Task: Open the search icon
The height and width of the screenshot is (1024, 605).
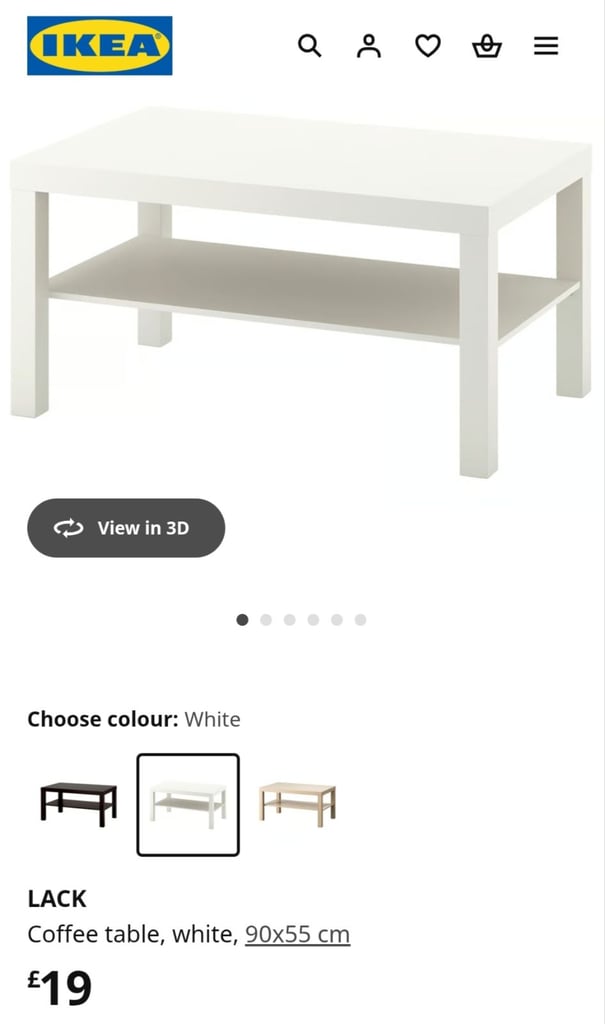Action: coord(309,46)
